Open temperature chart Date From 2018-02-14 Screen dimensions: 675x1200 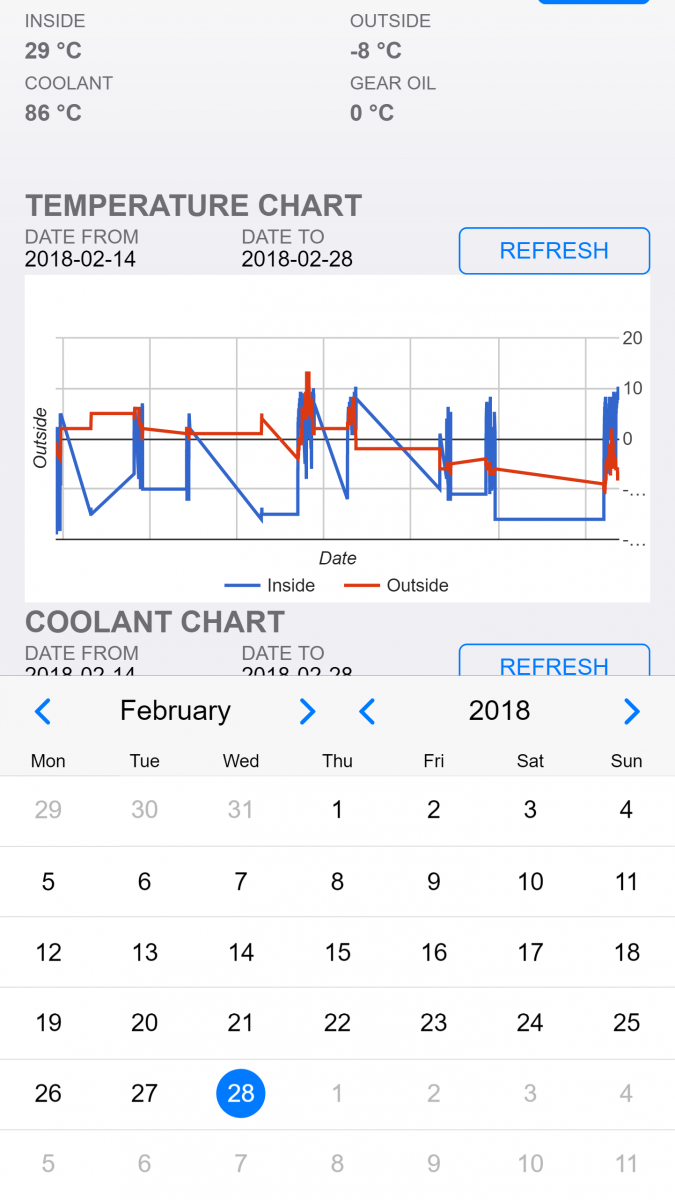81,260
